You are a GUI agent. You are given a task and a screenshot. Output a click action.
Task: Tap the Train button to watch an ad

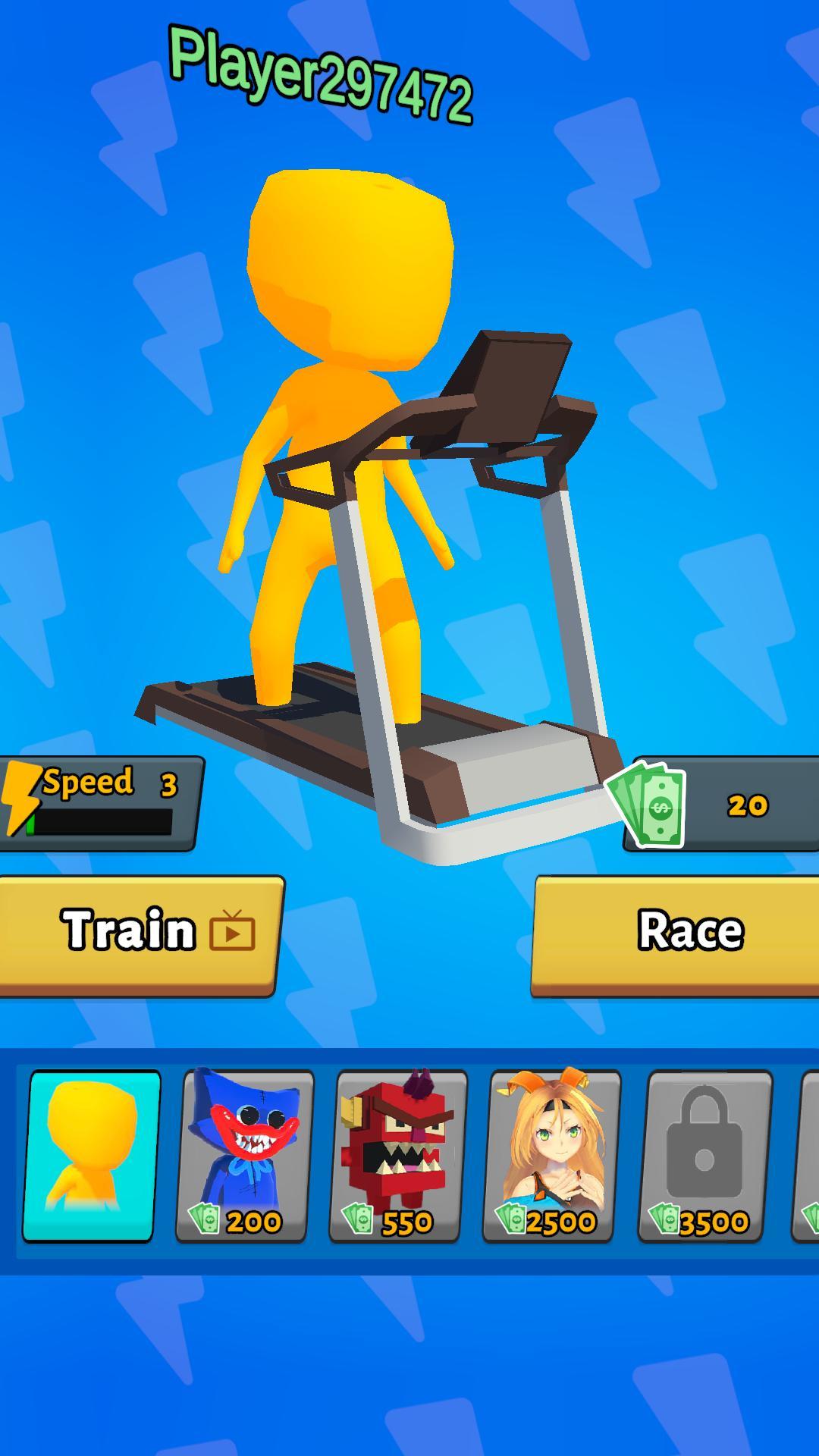point(140,934)
